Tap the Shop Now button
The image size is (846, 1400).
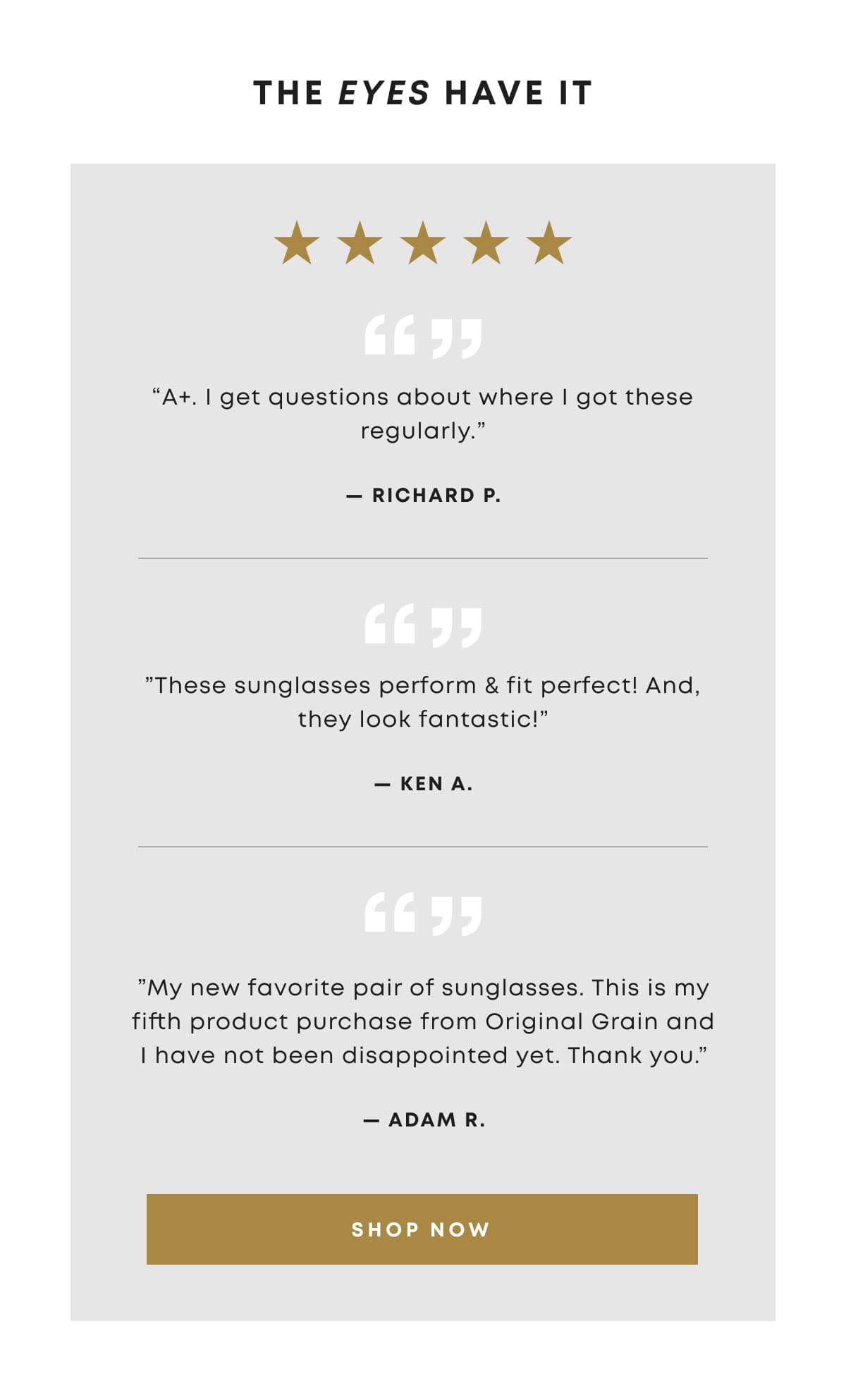coord(422,1229)
